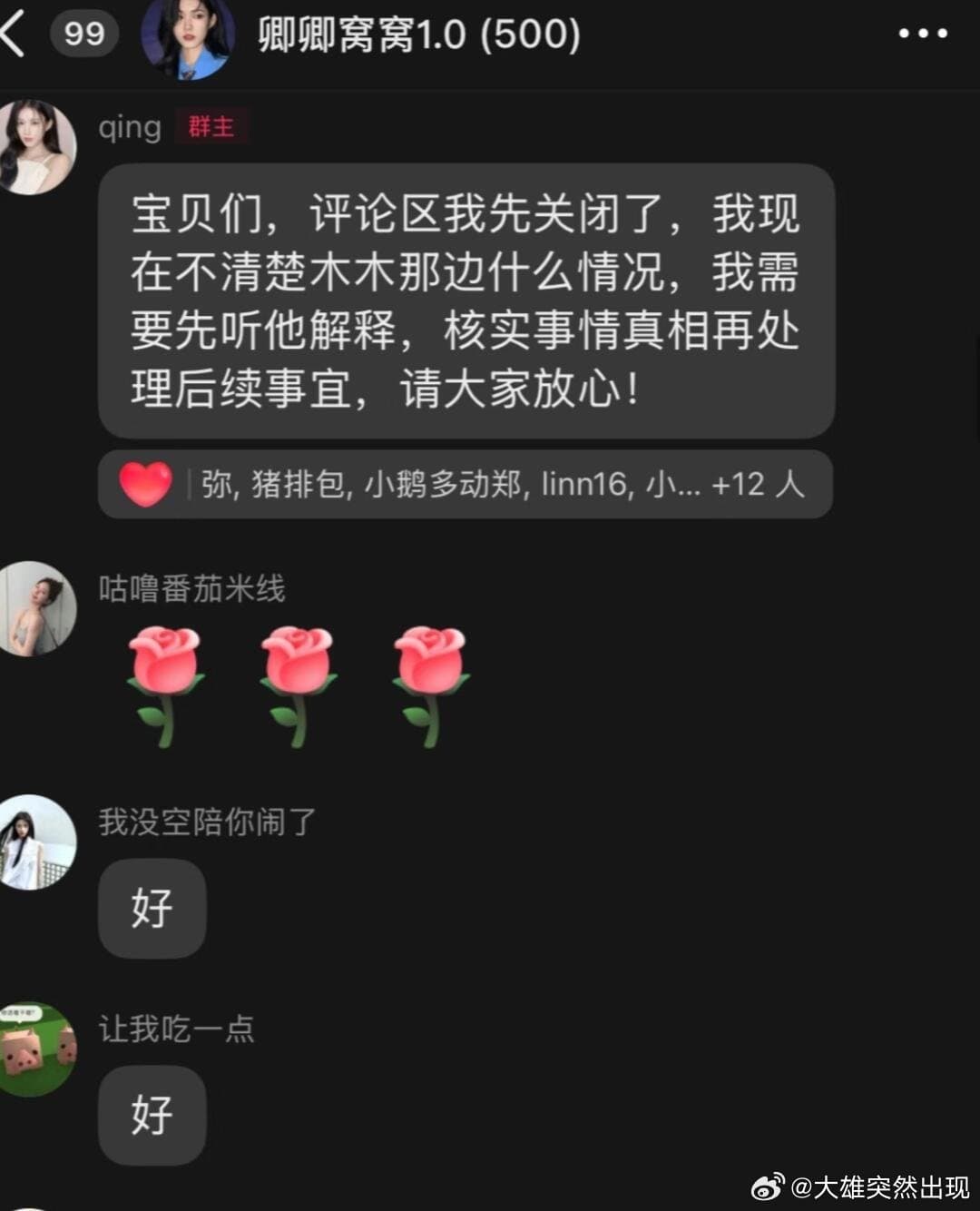Image resolution: width=980 pixels, height=1211 pixels.
Task: Open 让我吃一点's profile avatar
Action: (36, 1049)
